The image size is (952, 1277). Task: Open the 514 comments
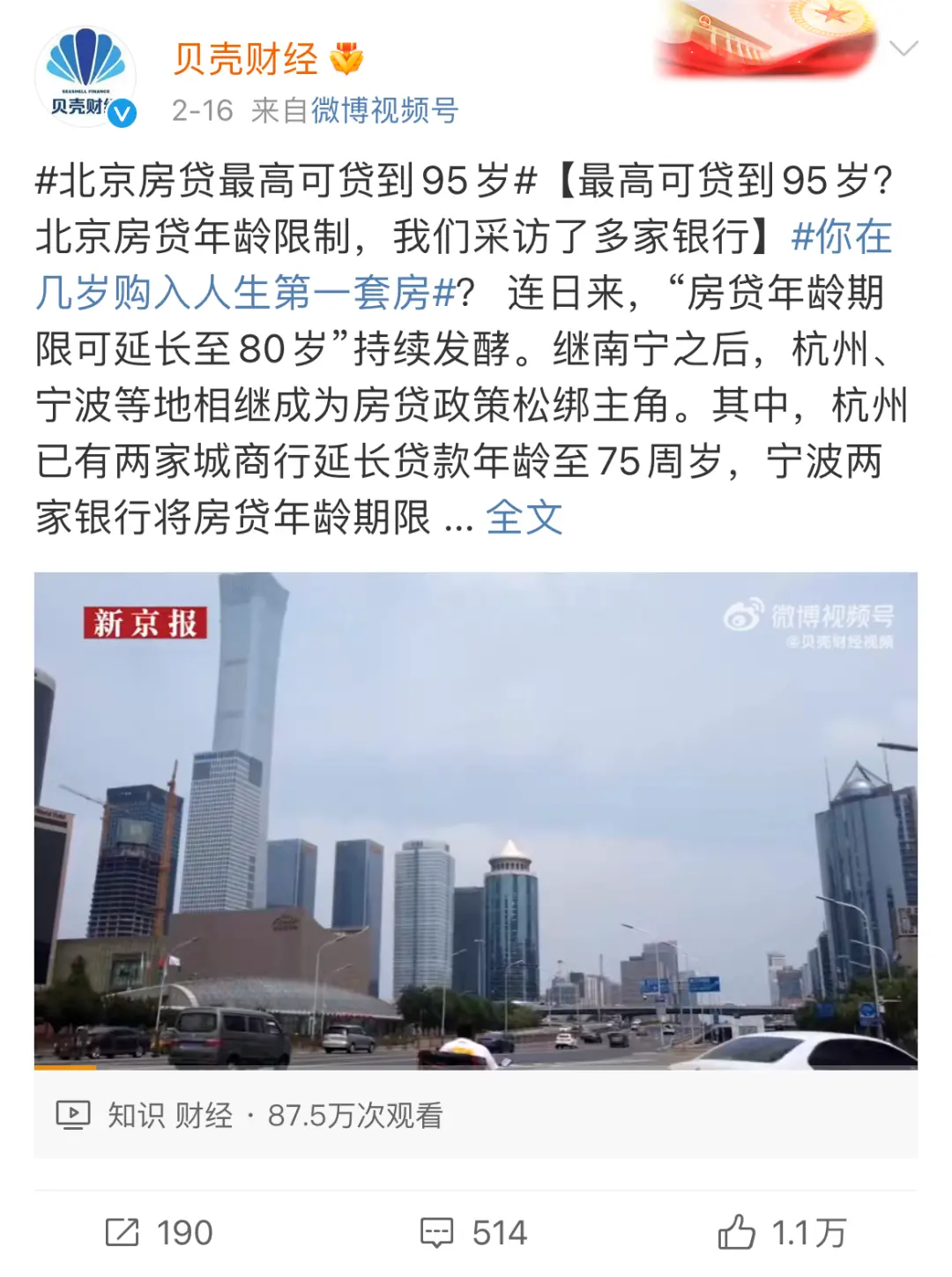pos(473,1232)
